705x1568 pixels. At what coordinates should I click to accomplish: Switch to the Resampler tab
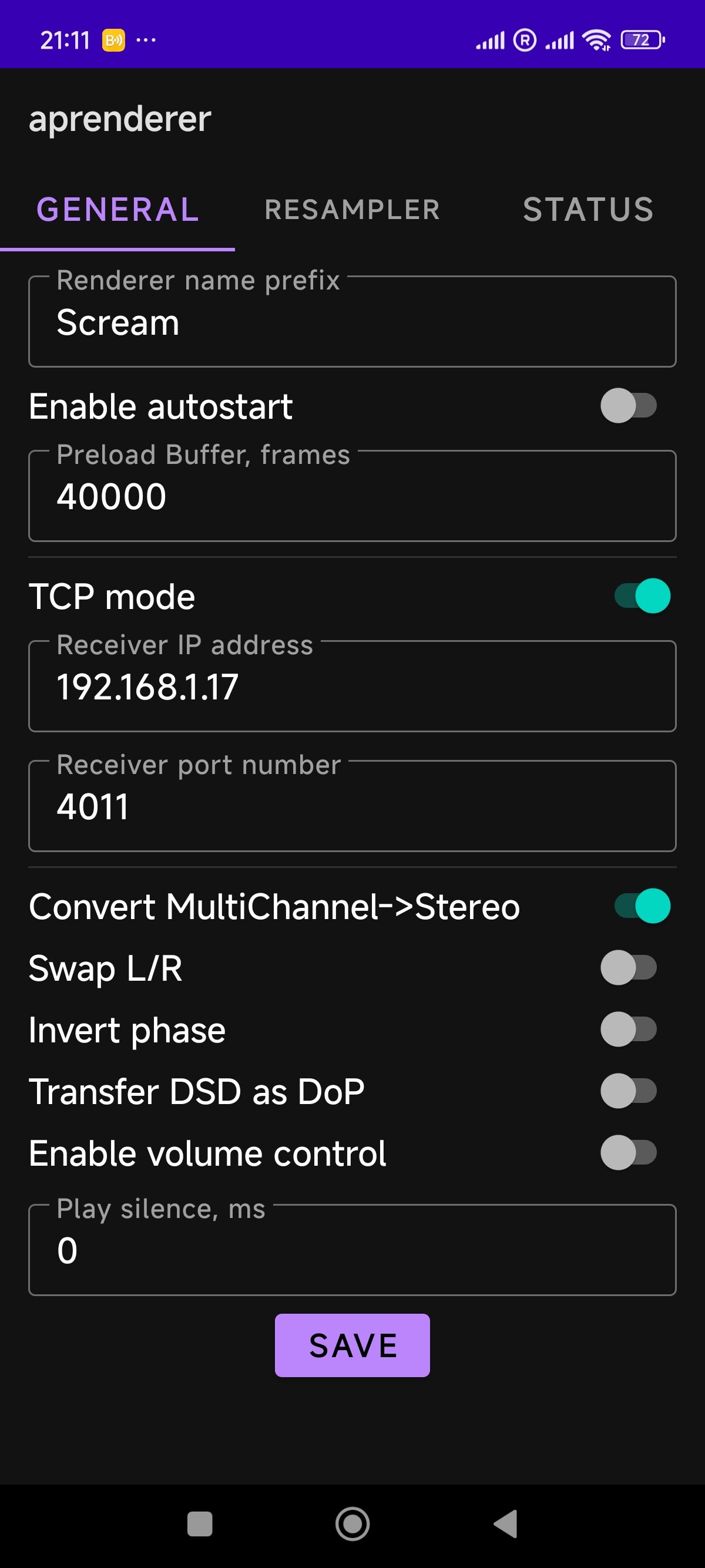point(352,210)
